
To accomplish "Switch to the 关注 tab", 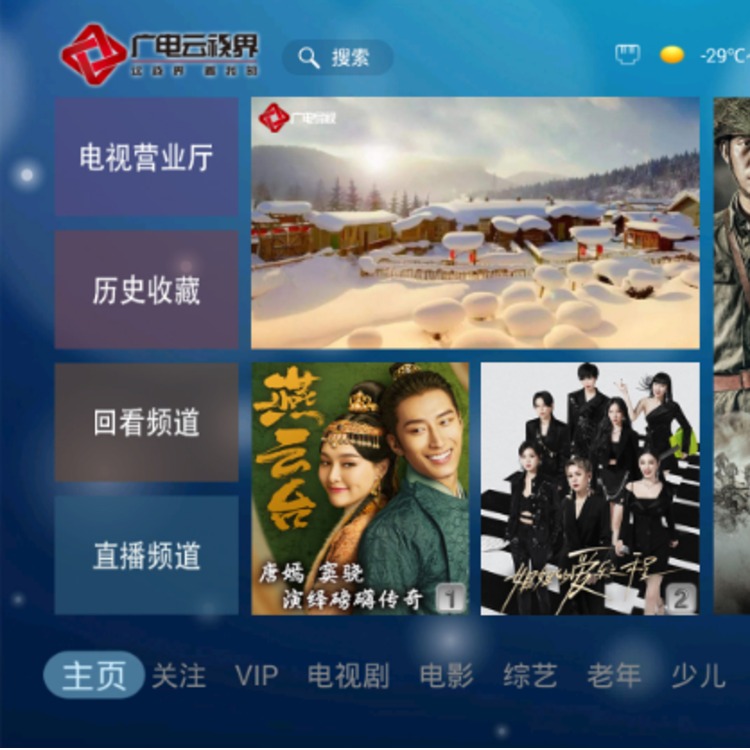I will click(179, 676).
